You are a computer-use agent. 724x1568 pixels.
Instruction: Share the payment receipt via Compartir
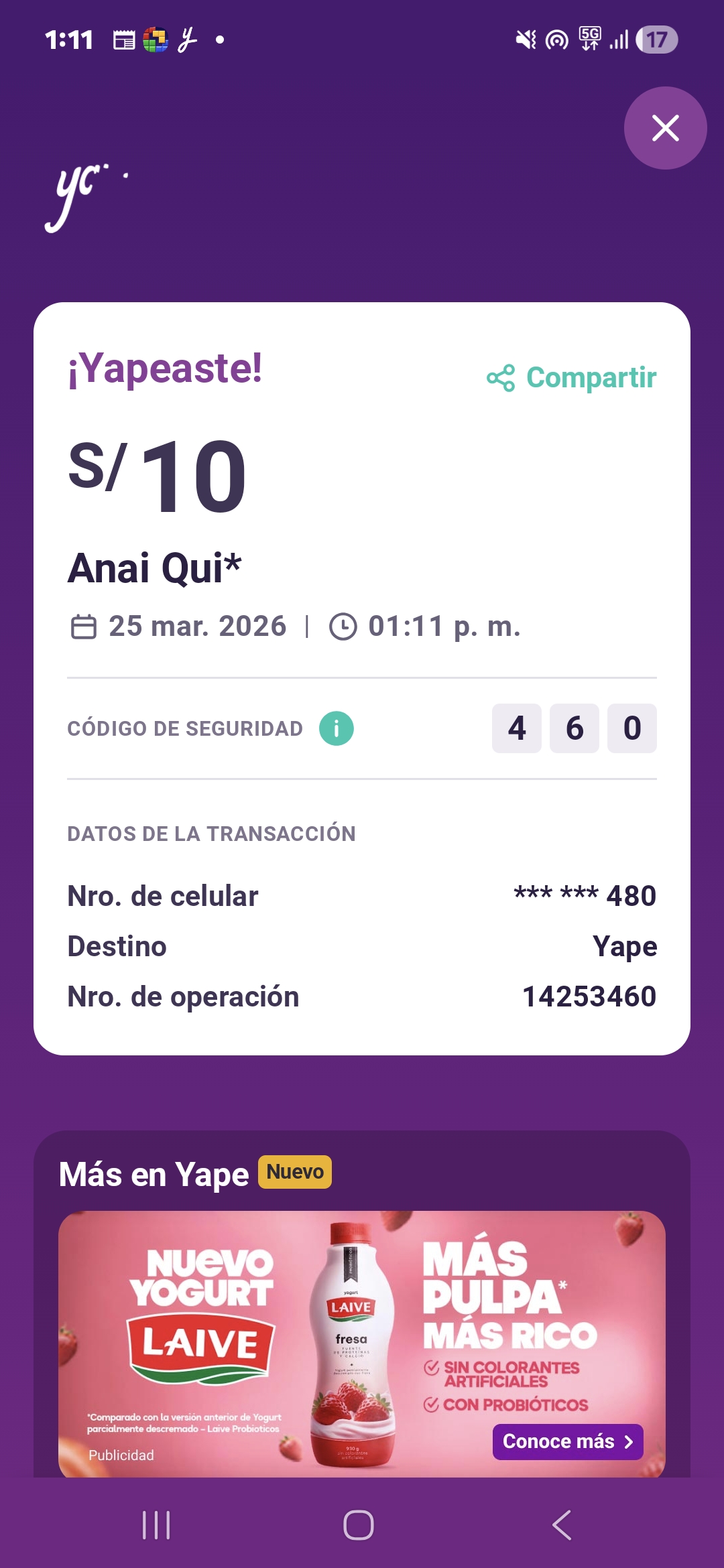(x=572, y=378)
